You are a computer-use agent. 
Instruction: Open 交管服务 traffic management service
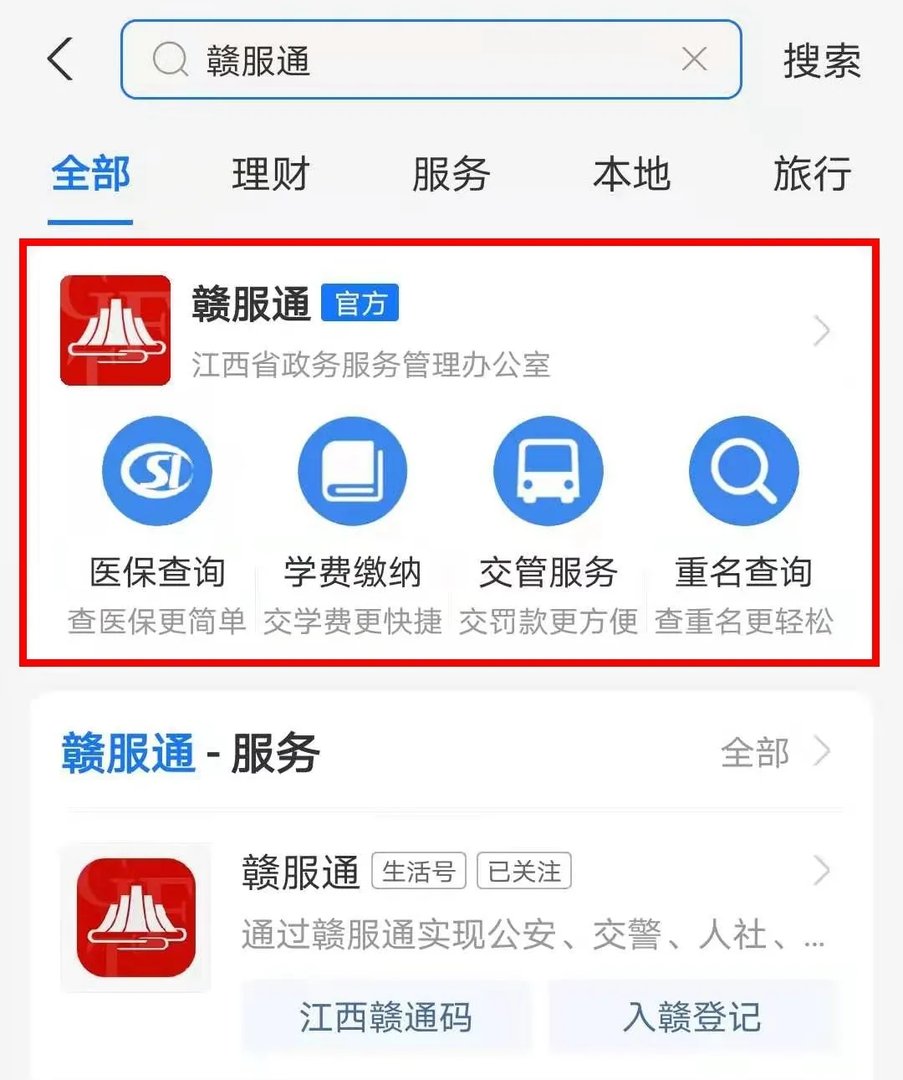[x=546, y=470]
